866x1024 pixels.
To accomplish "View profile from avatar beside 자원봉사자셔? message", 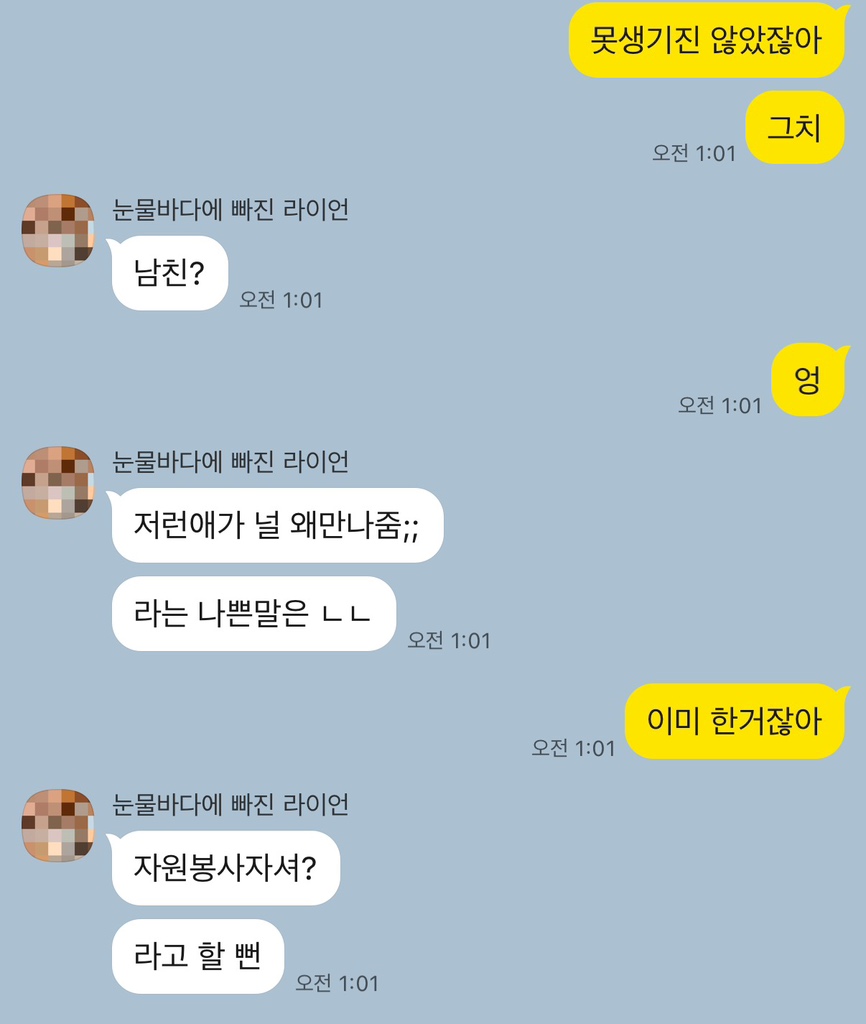I will 58,825.
